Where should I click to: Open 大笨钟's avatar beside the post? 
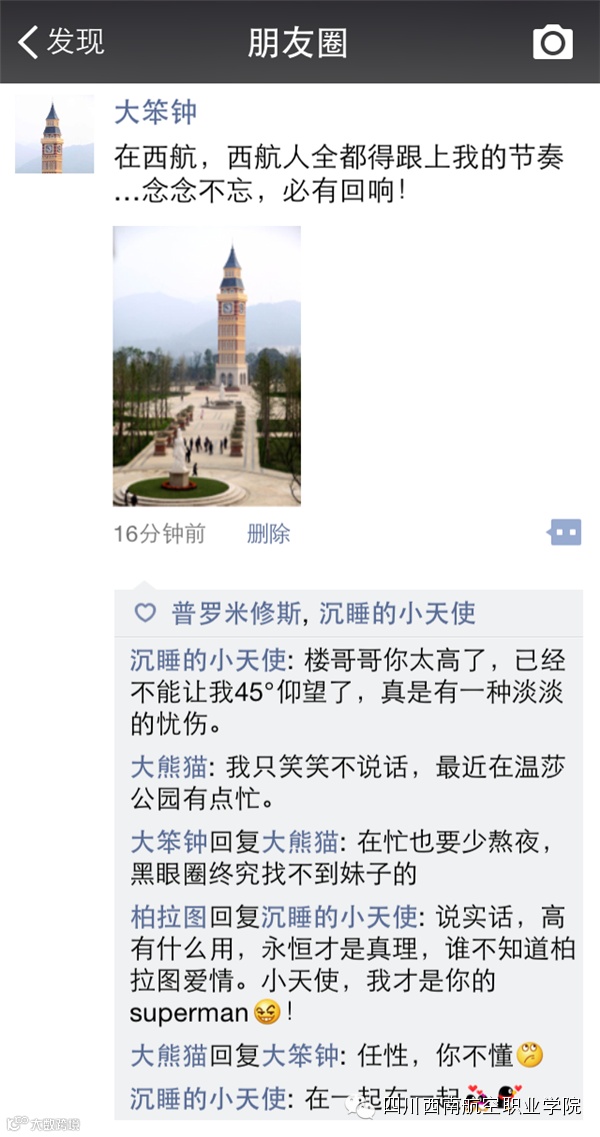(x=54, y=135)
